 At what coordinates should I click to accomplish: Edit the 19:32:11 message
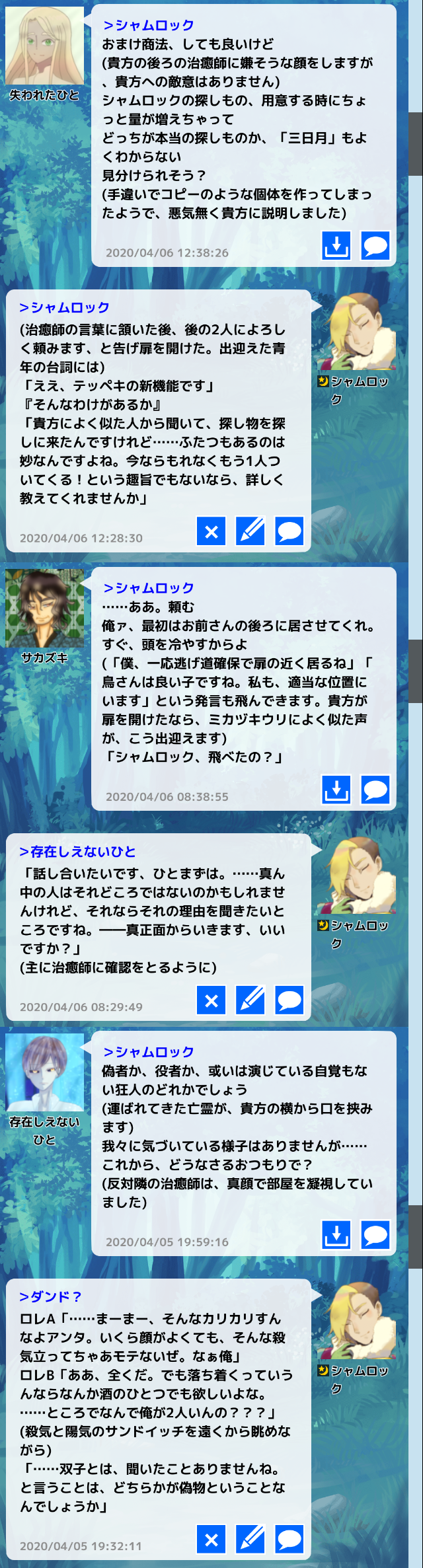pyautogui.click(x=250, y=1540)
